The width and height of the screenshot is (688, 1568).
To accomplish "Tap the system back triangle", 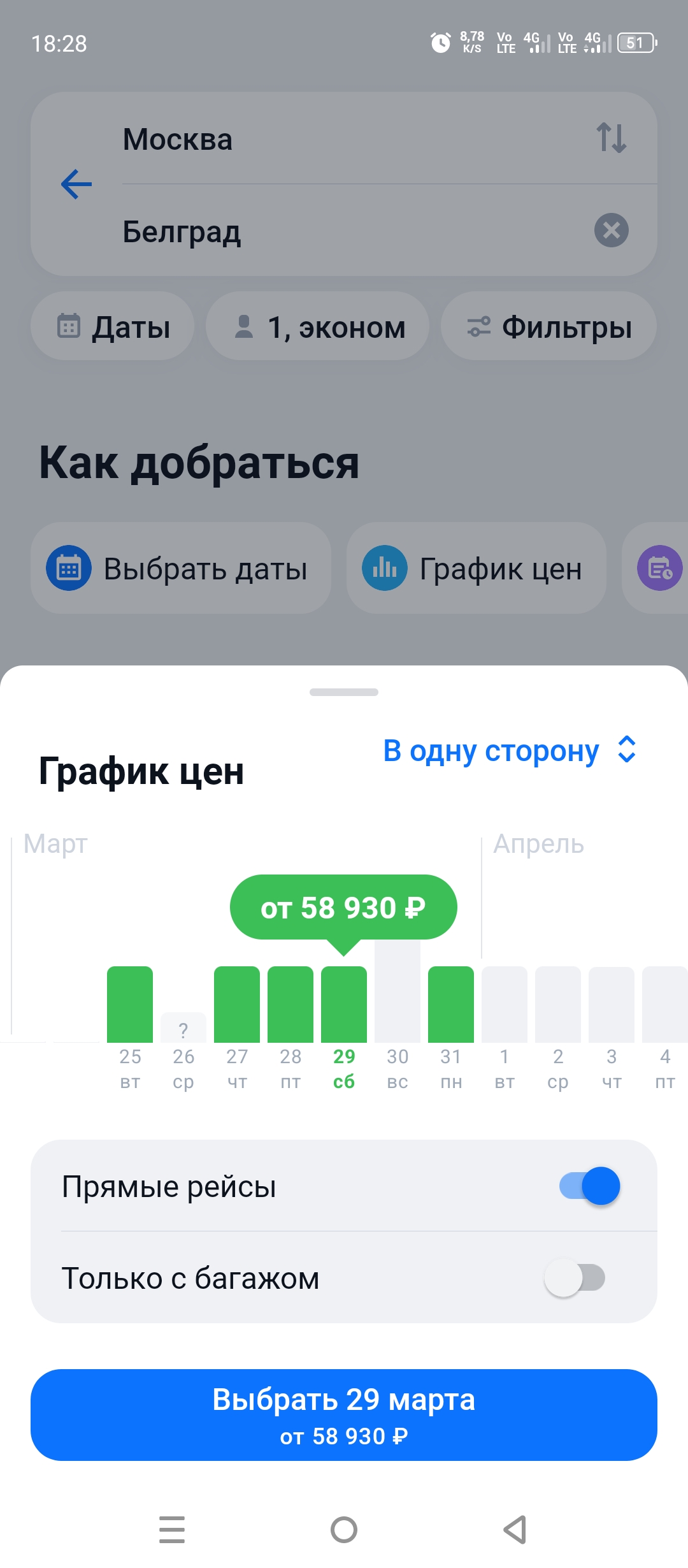I will tap(515, 1529).
